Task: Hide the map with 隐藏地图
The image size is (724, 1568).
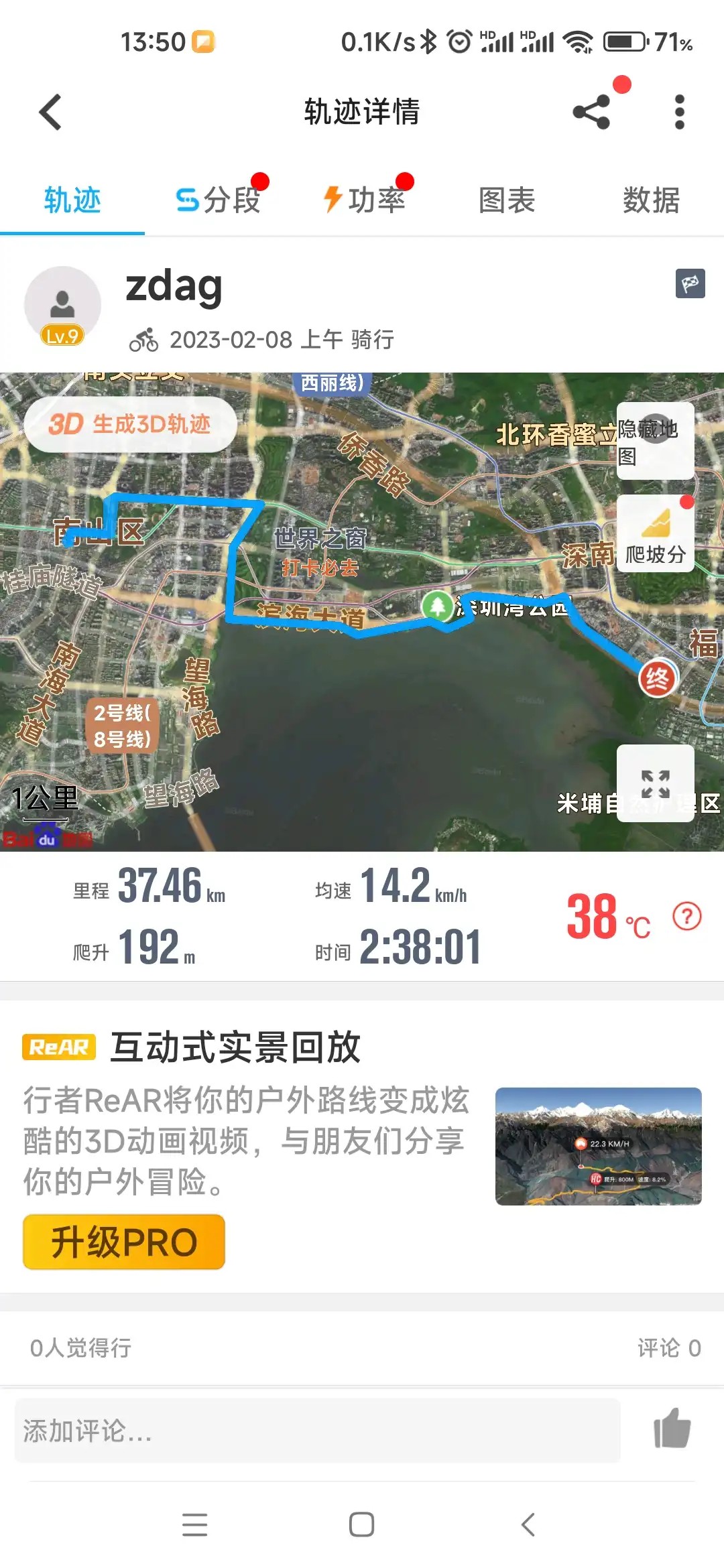Action: tap(655, 441)
